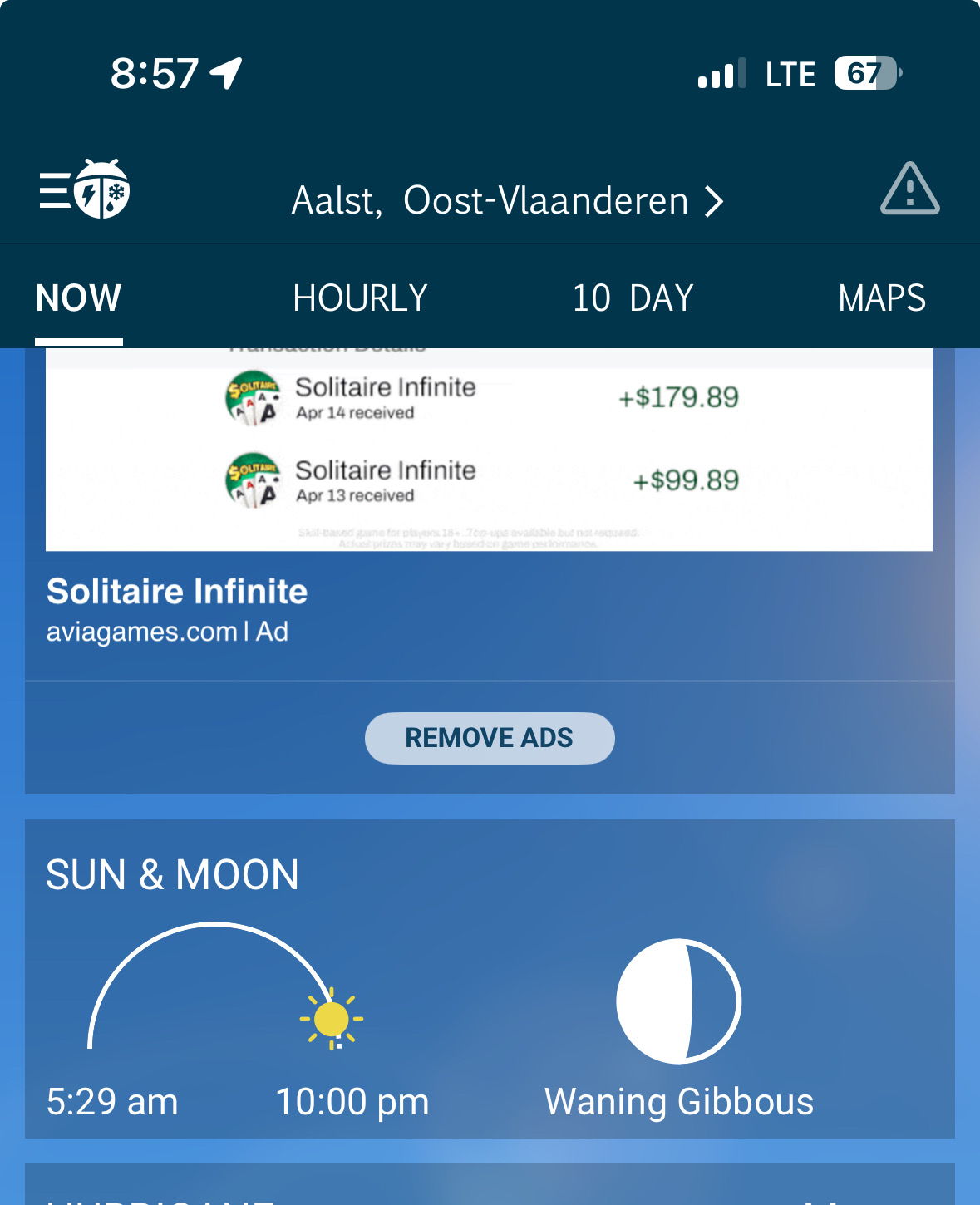Tap the Remove Ads button
Image resolution: width=980 pixels, height=1205 pixels.
coord(490,738)
